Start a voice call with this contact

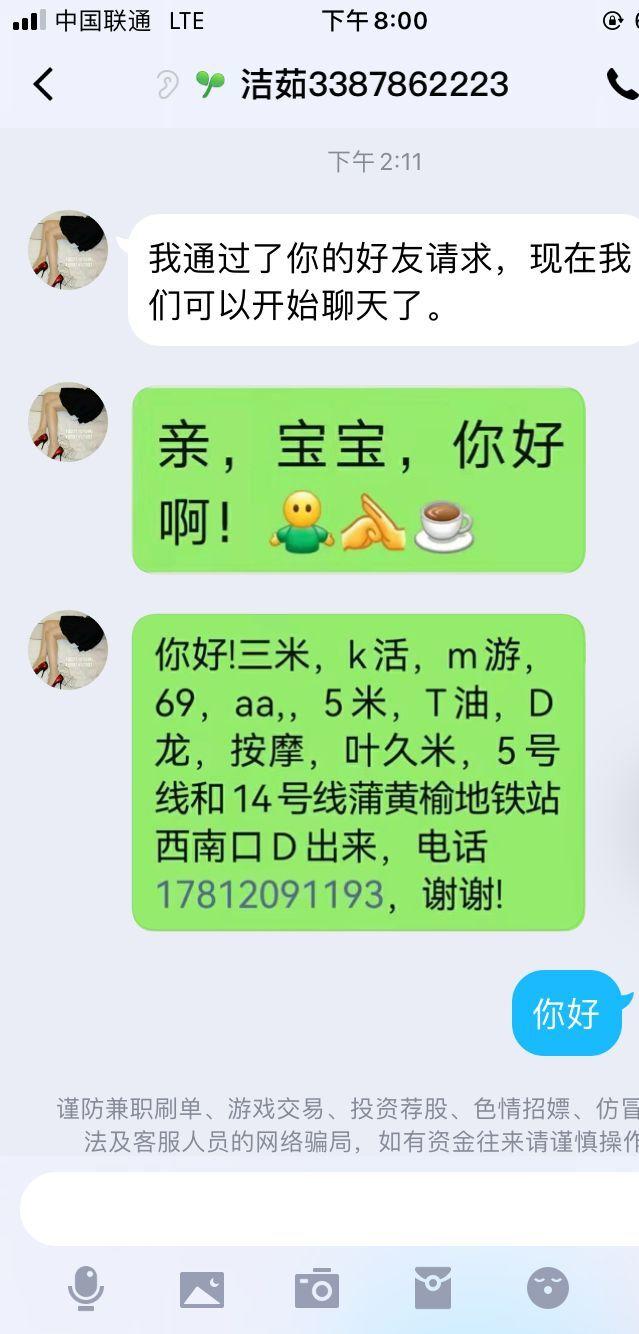tap(621, 85)
